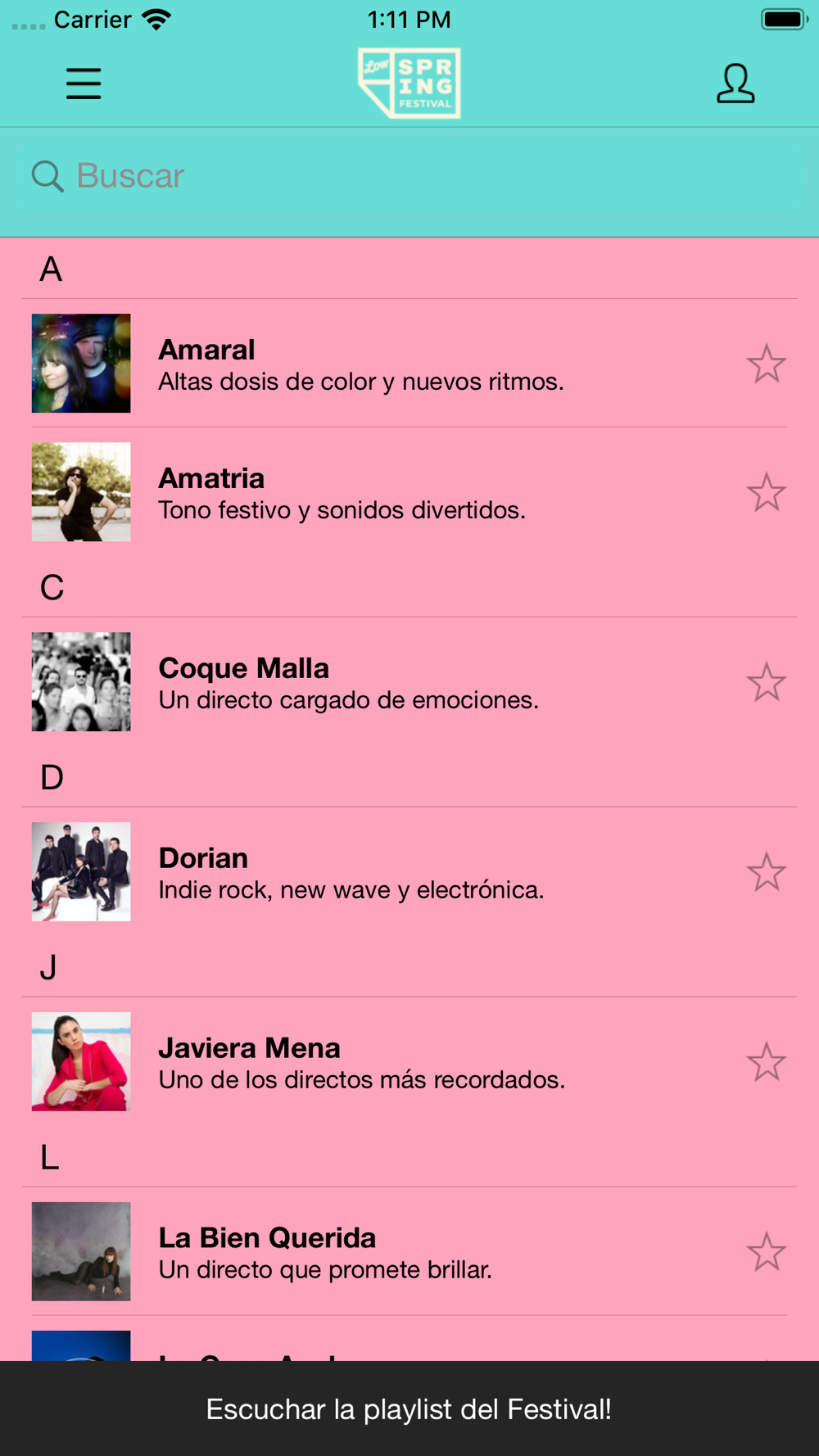Tap the Buscar search field
Screen dimensions: 819x1456
pyautogui.click(x=409, y=176)
